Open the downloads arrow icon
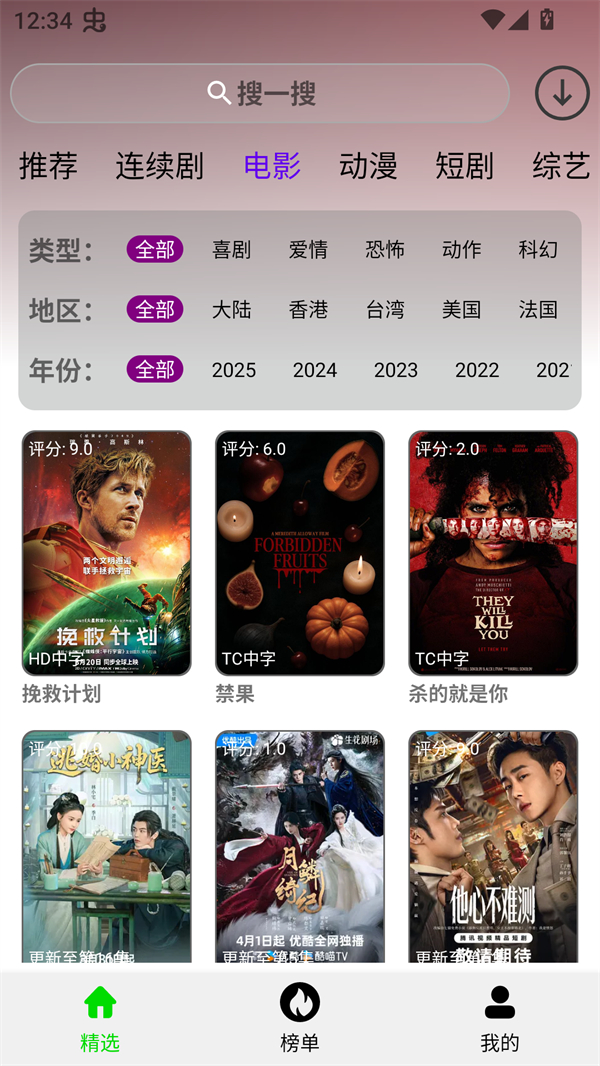 (x=562, y=94)
